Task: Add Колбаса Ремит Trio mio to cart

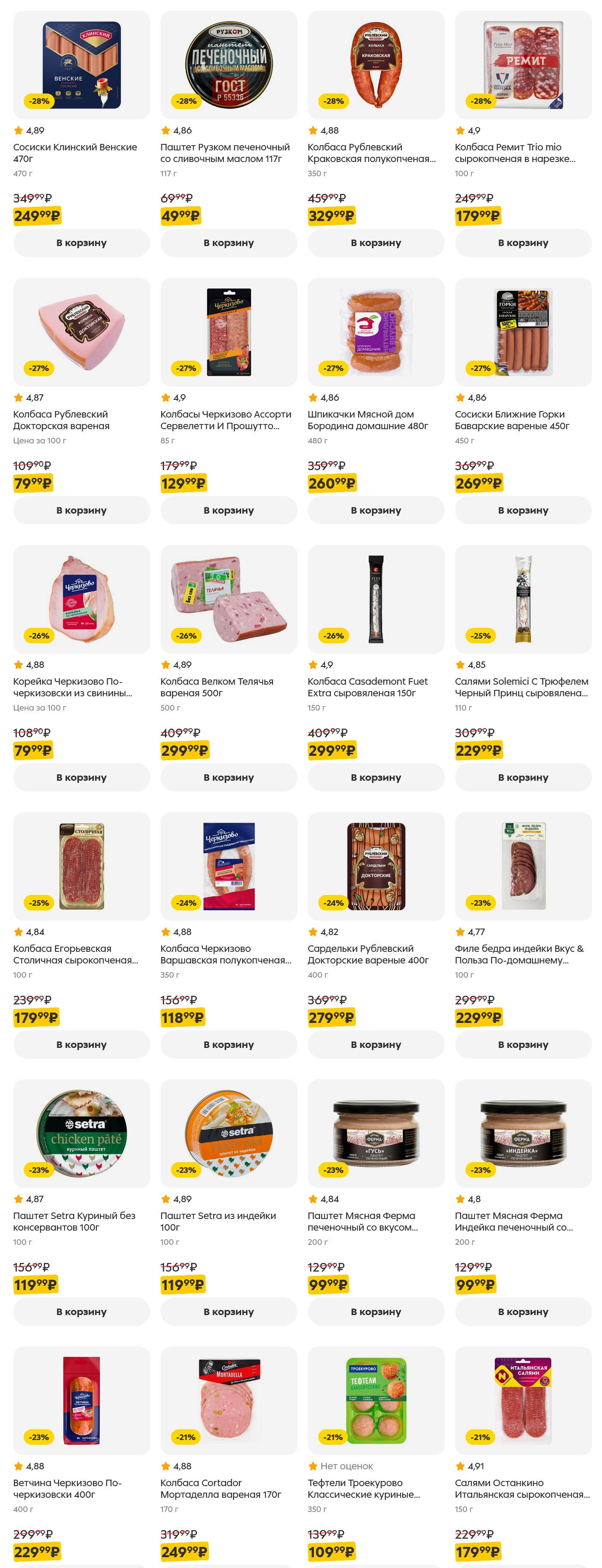Action: (523, 243)
